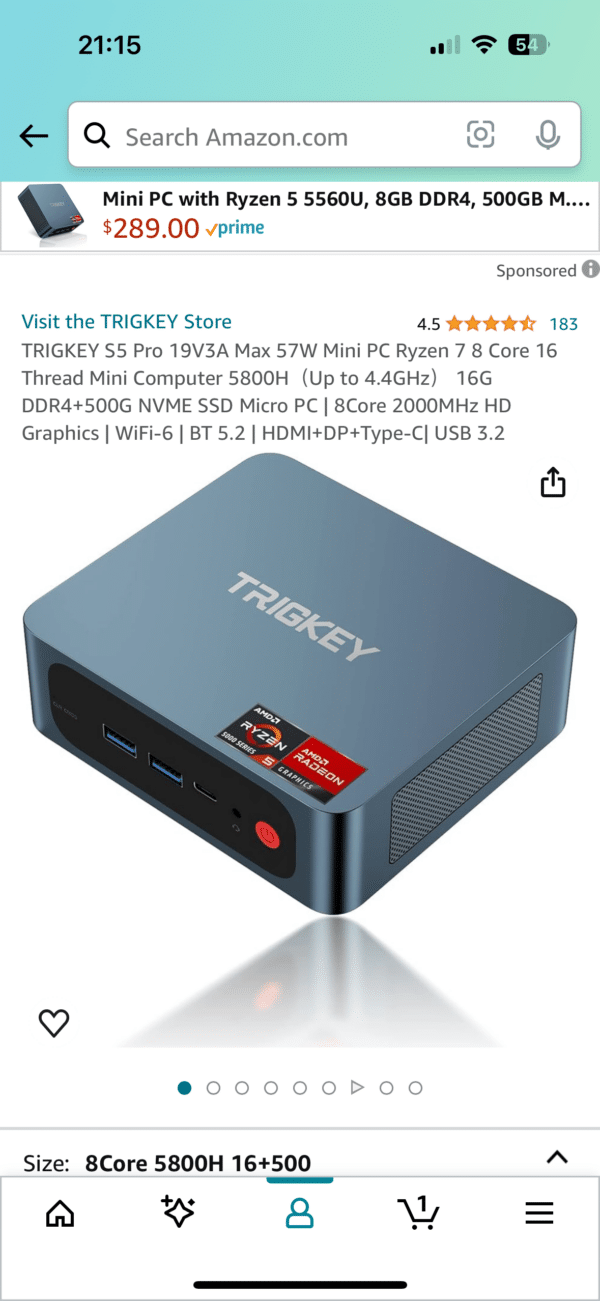The width and height of the screenshot is (600, 1301).
Task: Open the sparkle Inspire tab
Action: [179, 1212]
